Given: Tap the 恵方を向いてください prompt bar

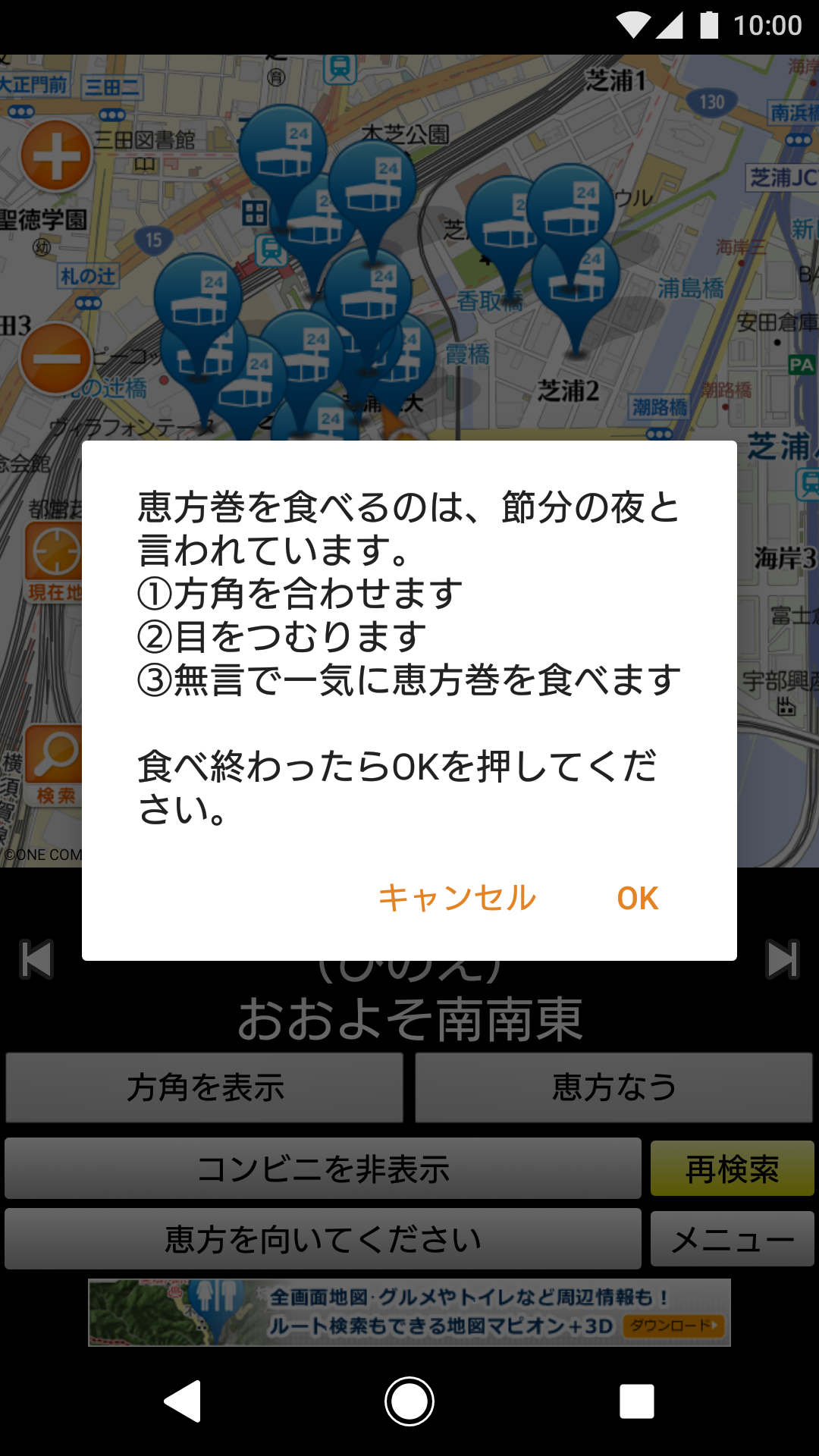Looking at the screenshot, I should click(x=325, y=1238).
